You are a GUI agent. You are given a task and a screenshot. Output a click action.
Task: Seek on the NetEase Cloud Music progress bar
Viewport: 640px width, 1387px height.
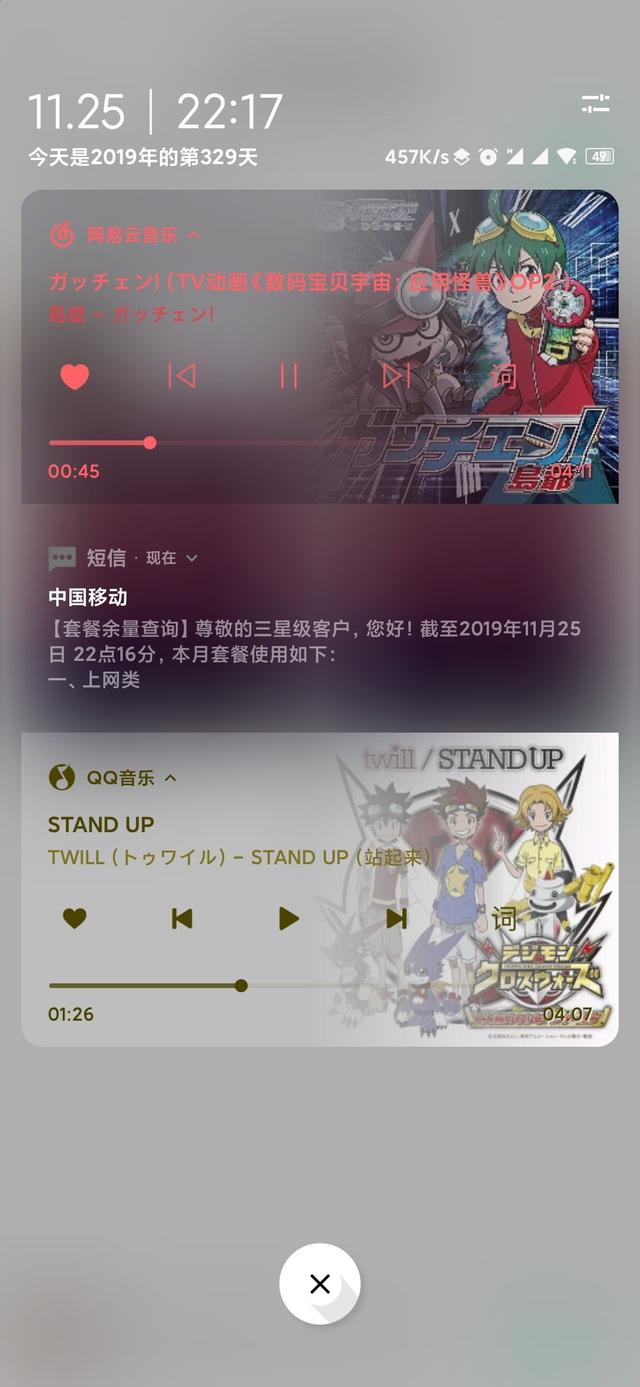point(320,443)
